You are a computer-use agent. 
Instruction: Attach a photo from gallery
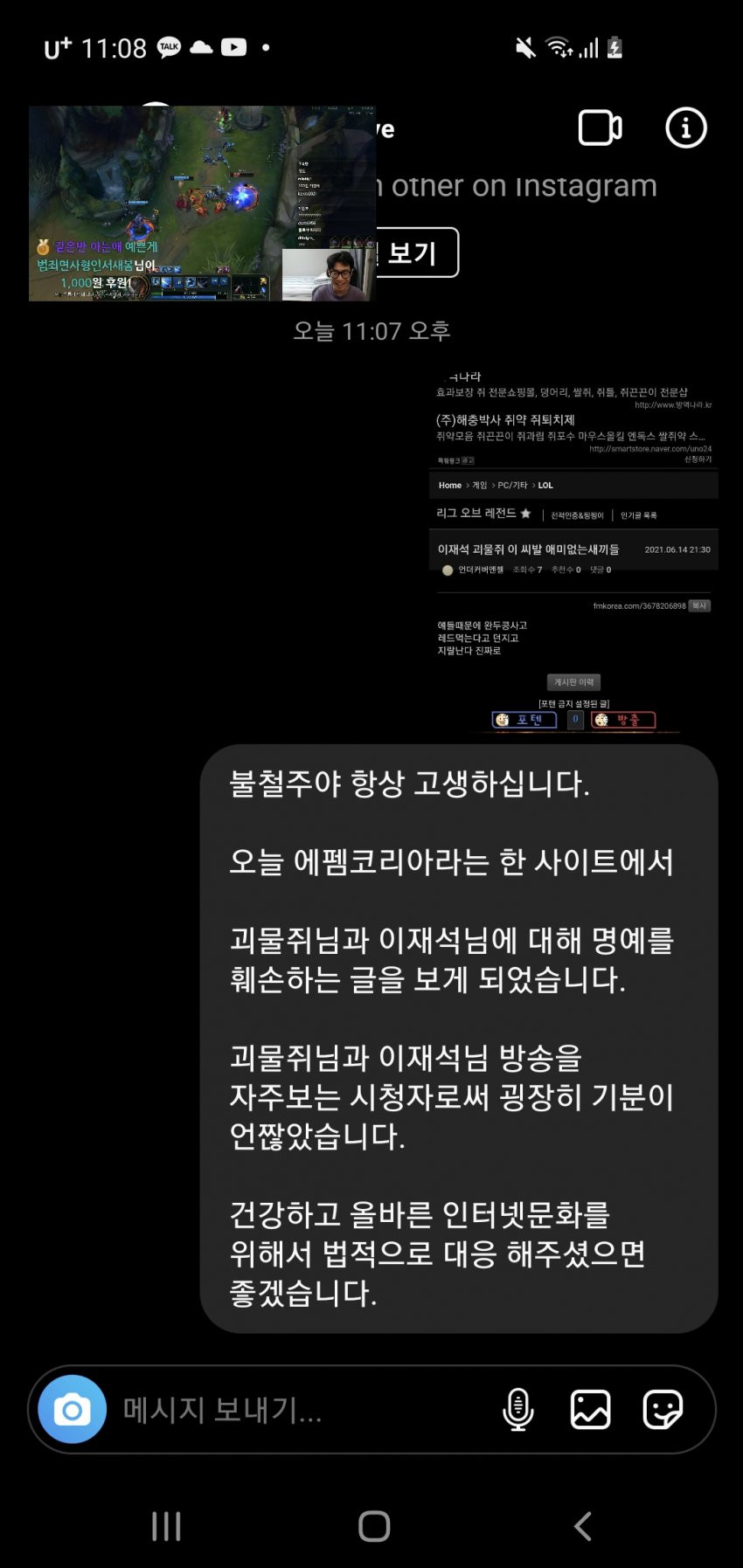(590, 1409)
